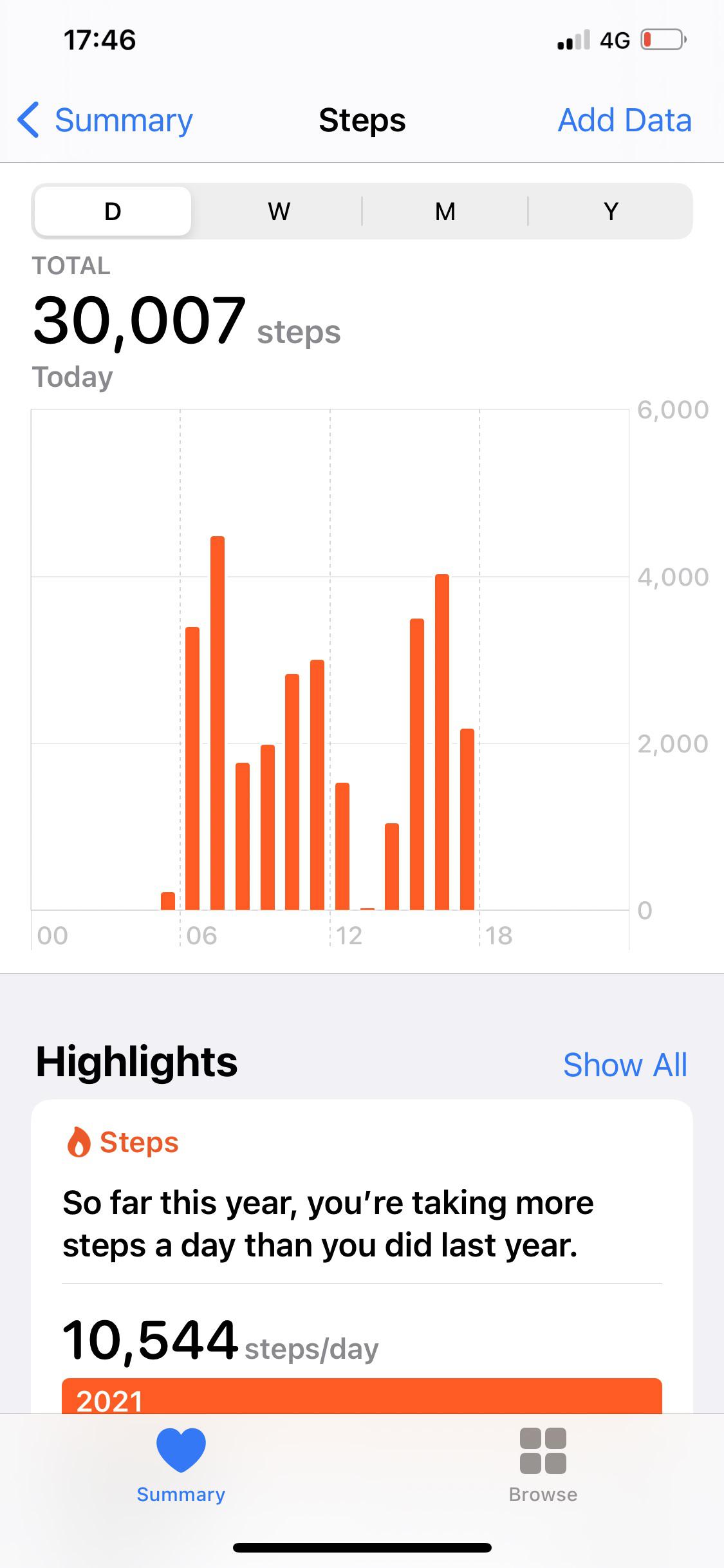Expand highlights with Show All
The width and height of the screenshot is (724, 1568).
click(625, 1065)
